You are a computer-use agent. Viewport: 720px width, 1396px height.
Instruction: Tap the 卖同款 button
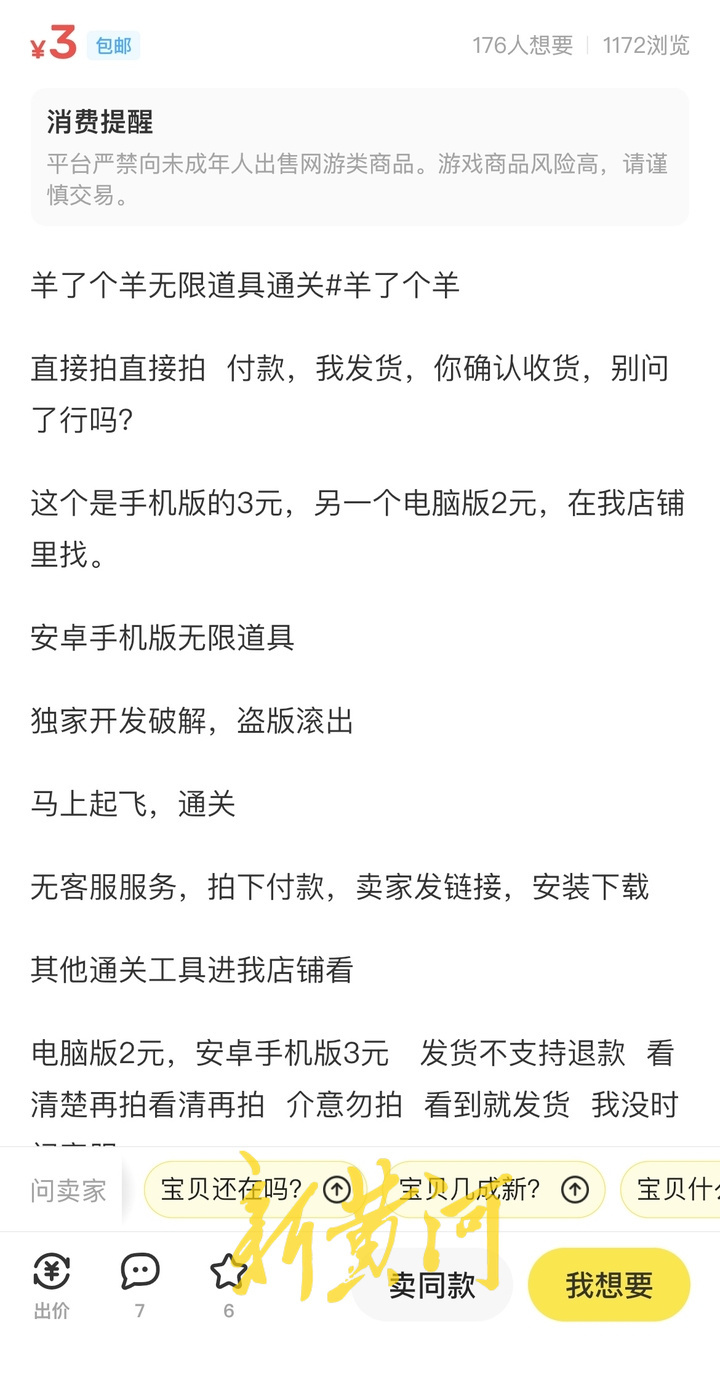[432, 1285]
